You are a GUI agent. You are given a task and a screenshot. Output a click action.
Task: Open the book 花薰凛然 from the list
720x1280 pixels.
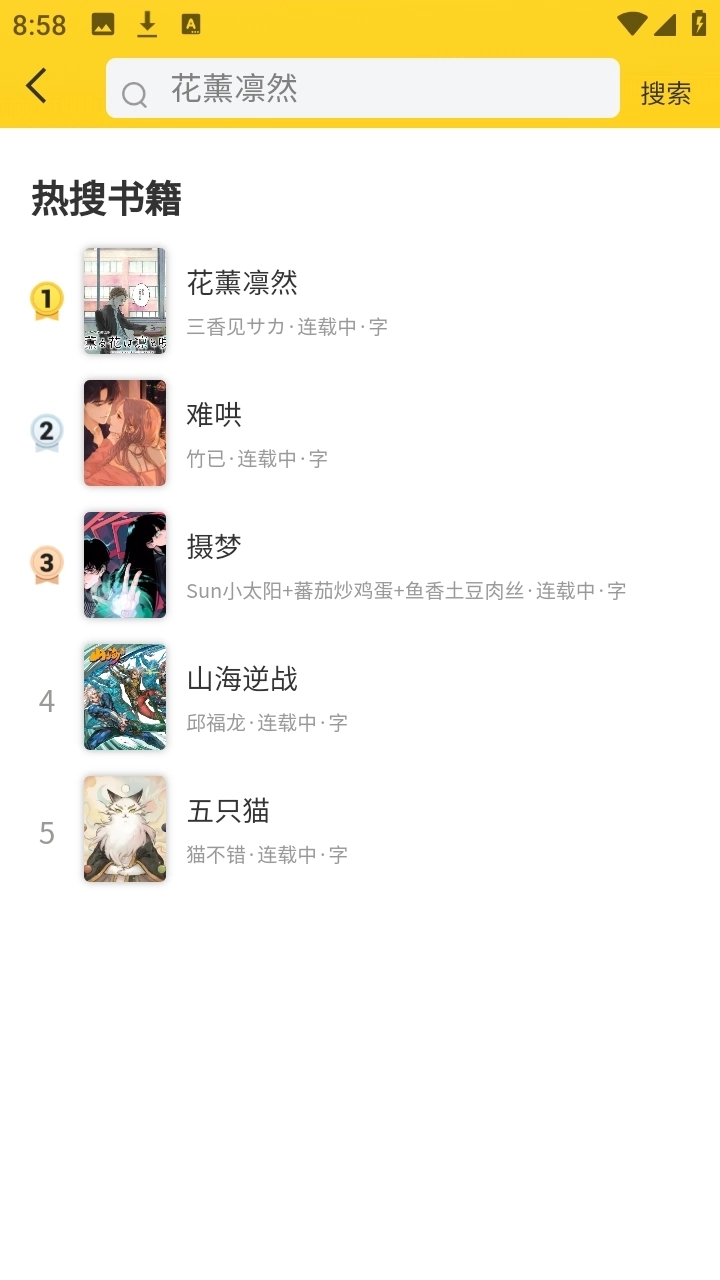(350, 300)
